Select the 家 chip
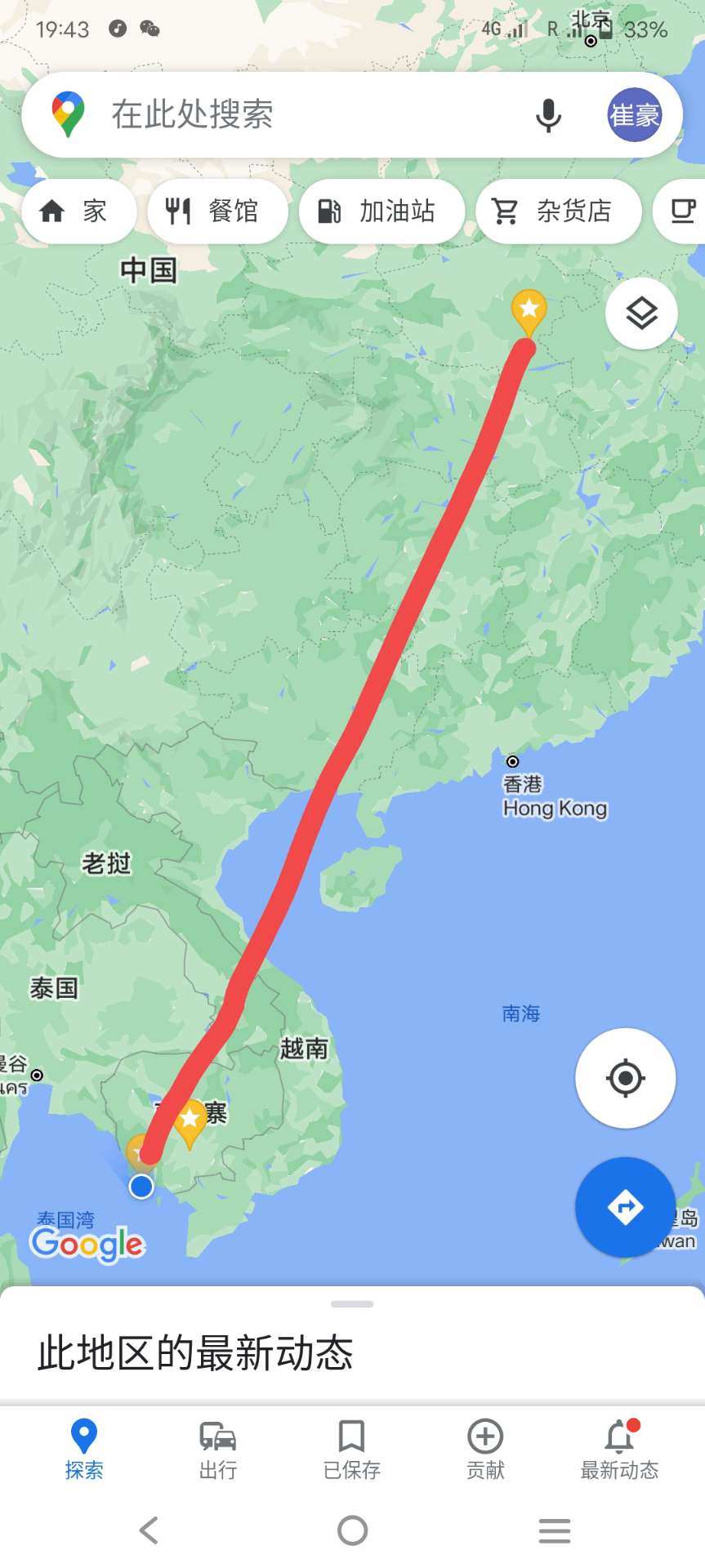Image resolution: width=705 pixels, height=1568 pixels. point(78,212)
